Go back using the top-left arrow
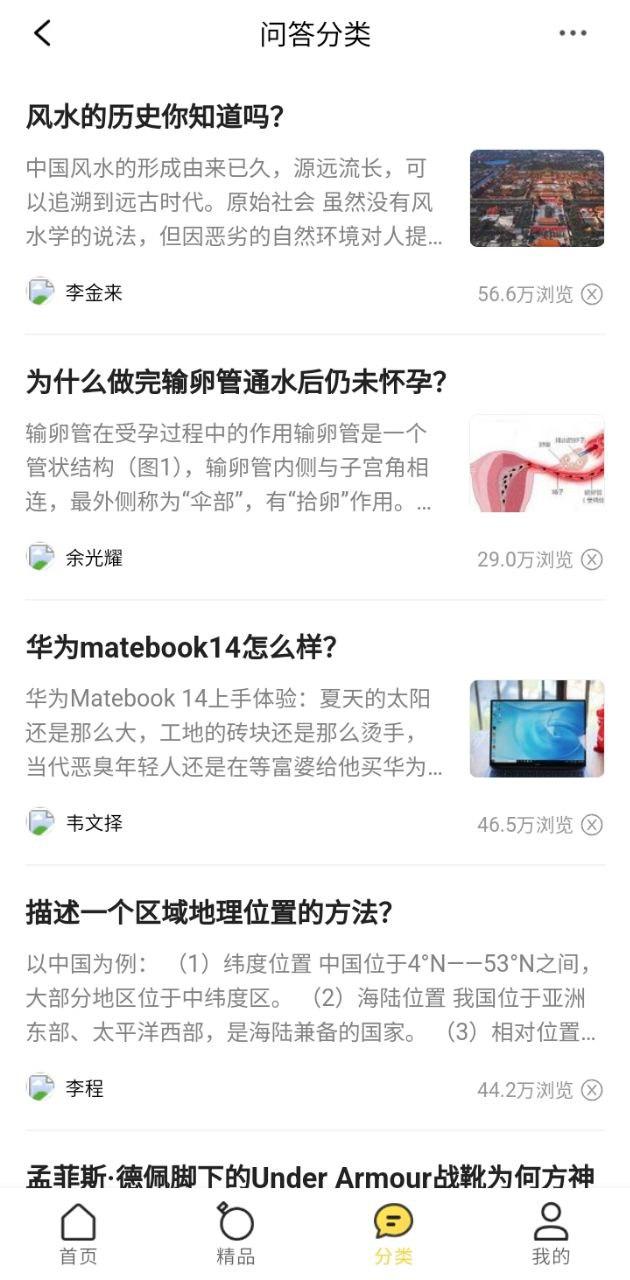Image resolution: width=630 pixels, height=1280 pixels. (x=42, y=33)
